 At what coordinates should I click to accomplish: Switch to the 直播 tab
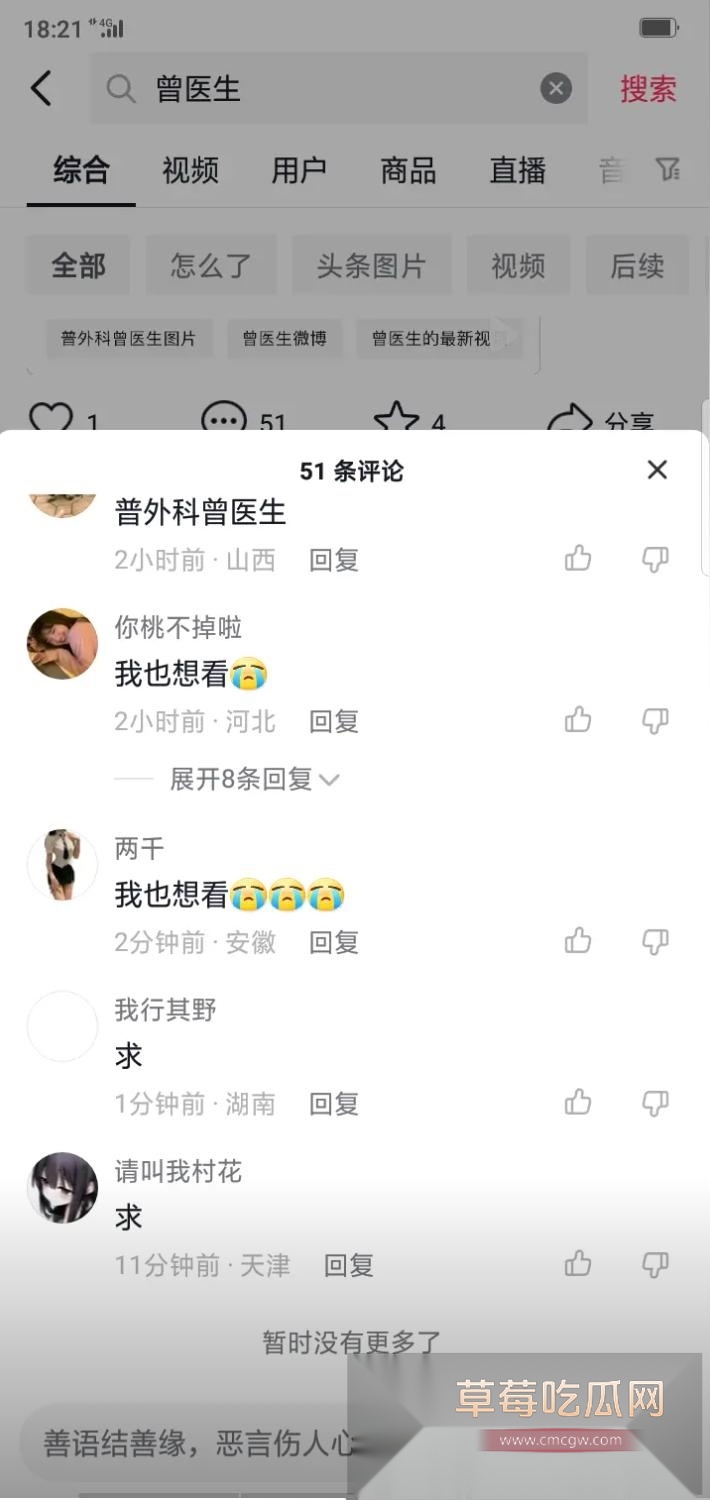(x=517, y=170)
